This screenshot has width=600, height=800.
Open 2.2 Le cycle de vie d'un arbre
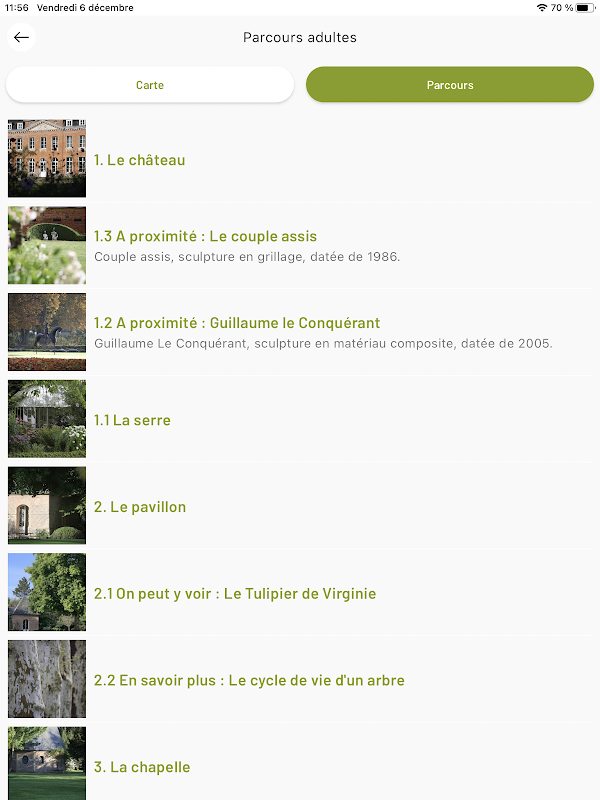(x=300, y=679)
